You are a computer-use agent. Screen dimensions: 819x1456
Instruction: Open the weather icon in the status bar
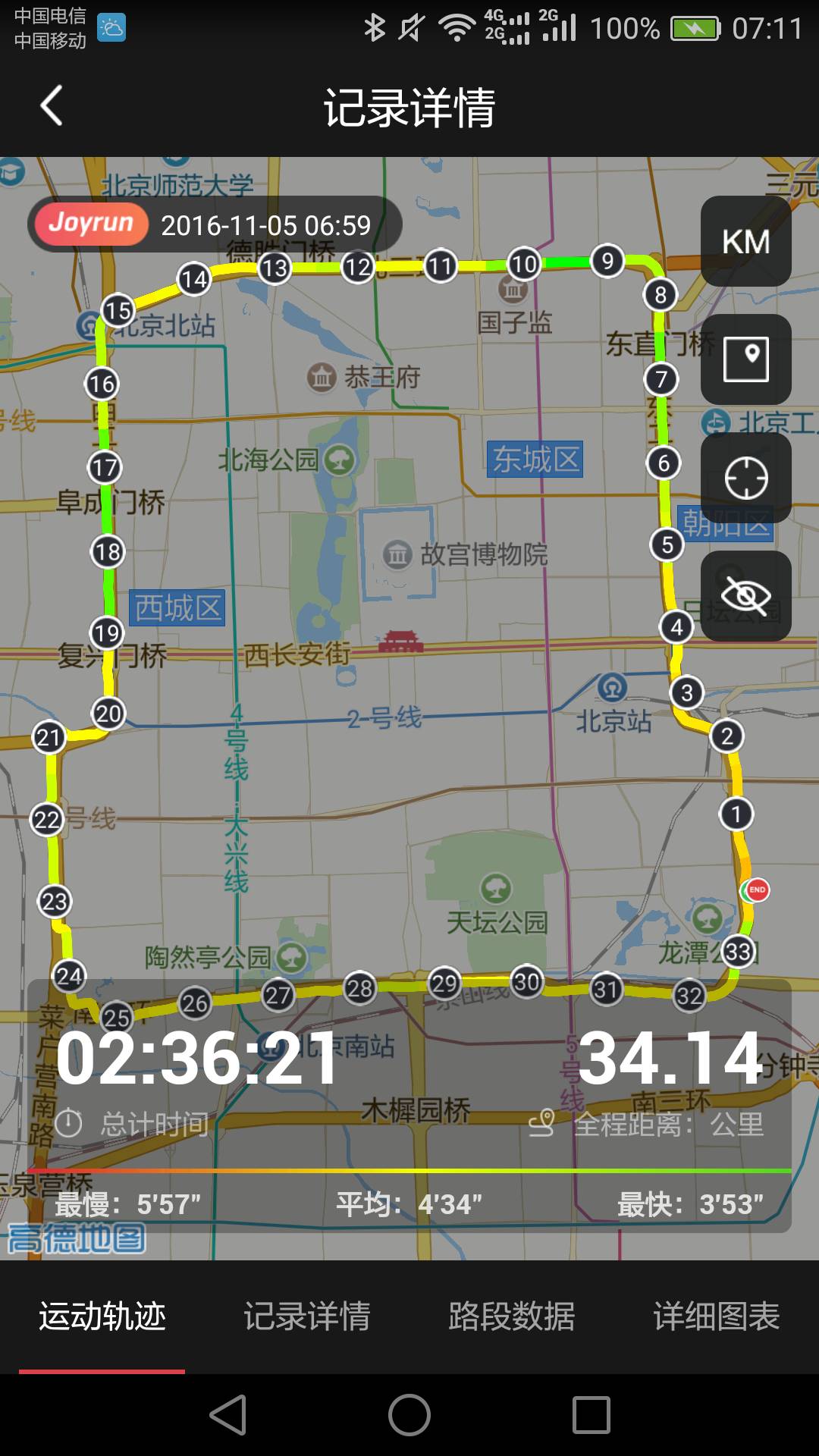[x=112, y=27]
